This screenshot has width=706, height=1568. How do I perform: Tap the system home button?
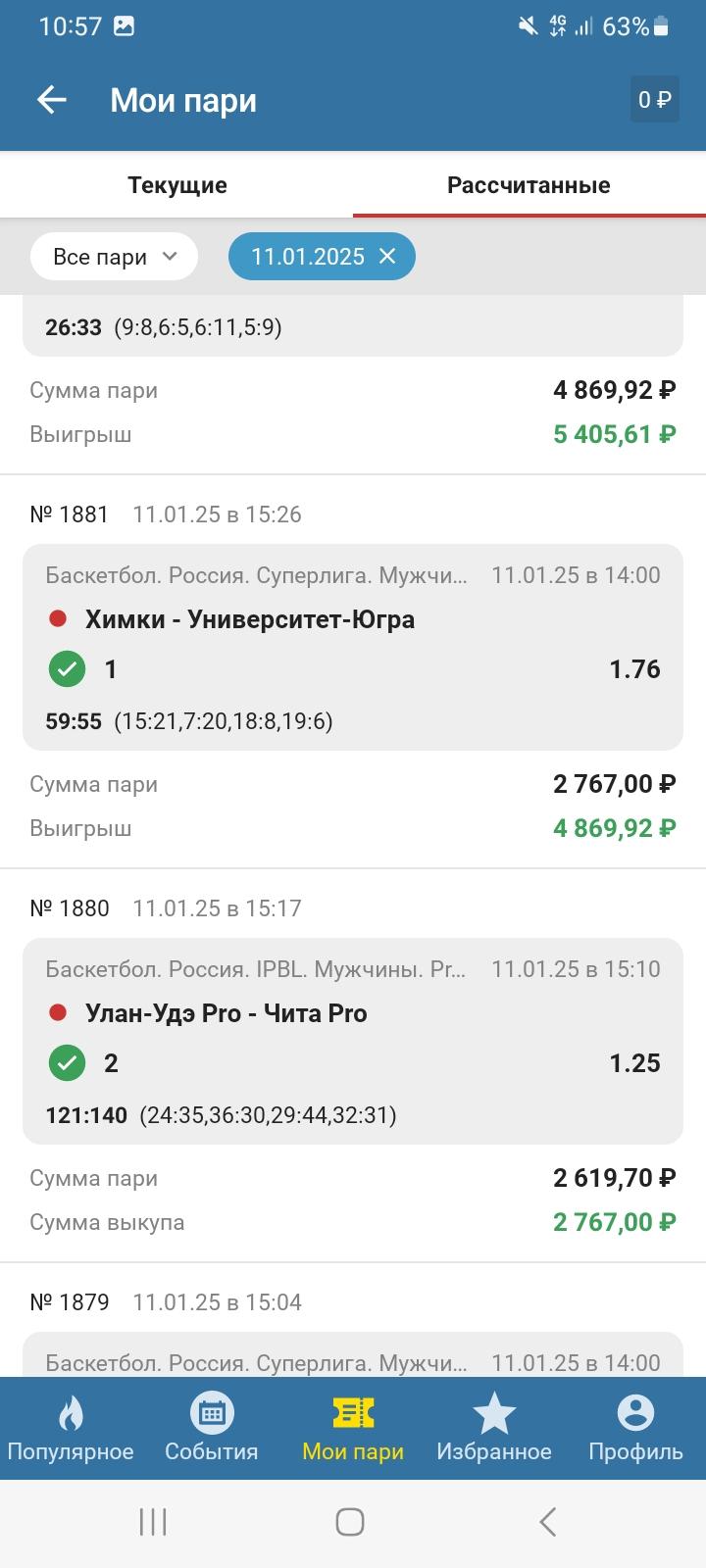[x=350, y=1522]
